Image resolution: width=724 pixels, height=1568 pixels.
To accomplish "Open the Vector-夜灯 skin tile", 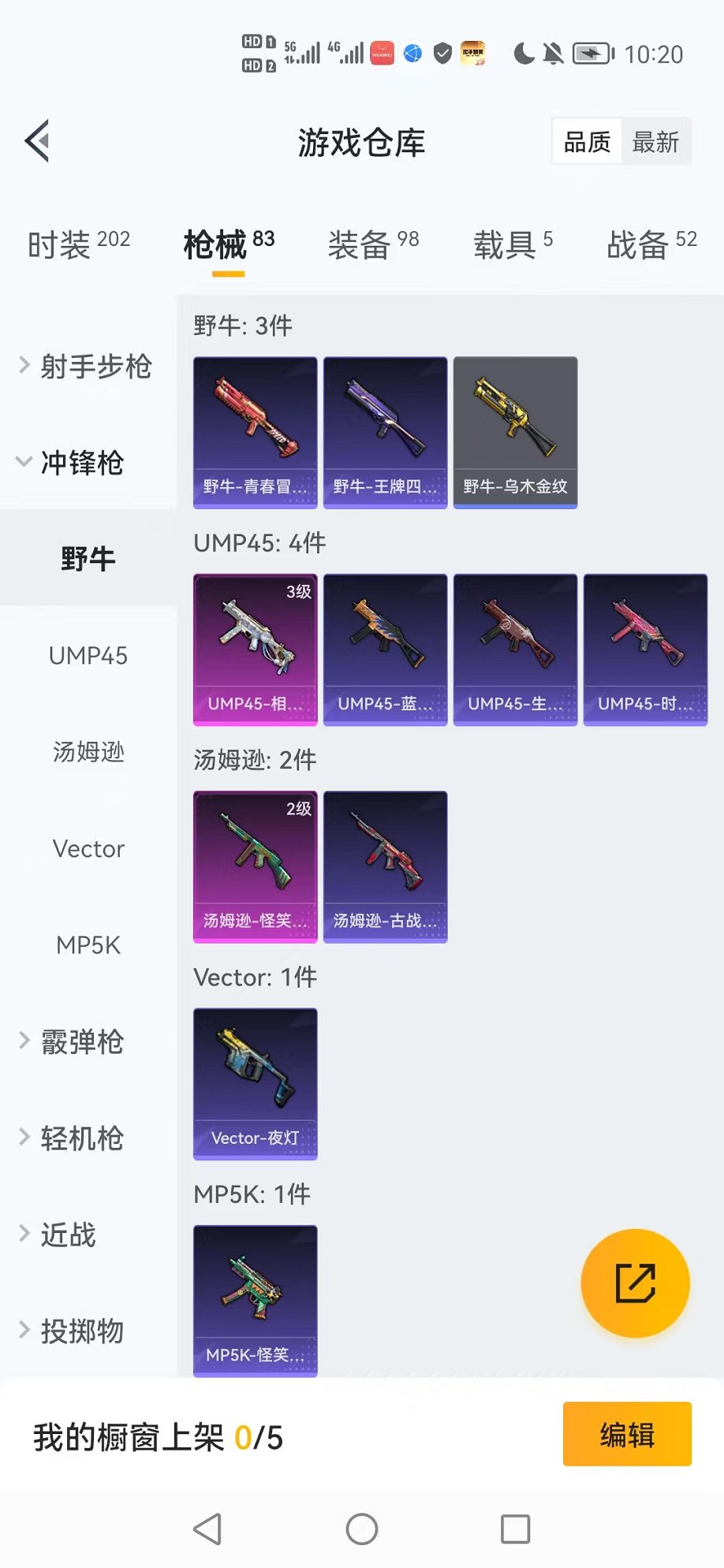I will pos(255,1083).
